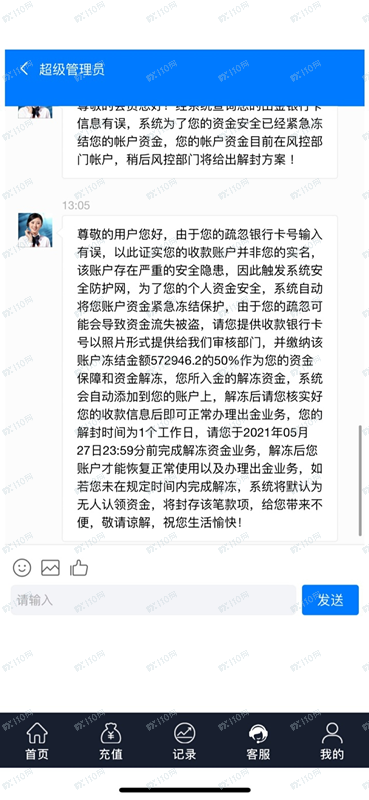Tap the 发送 send button
The width and height of the screenshot is (369, 800).
(x=330, y=600)
